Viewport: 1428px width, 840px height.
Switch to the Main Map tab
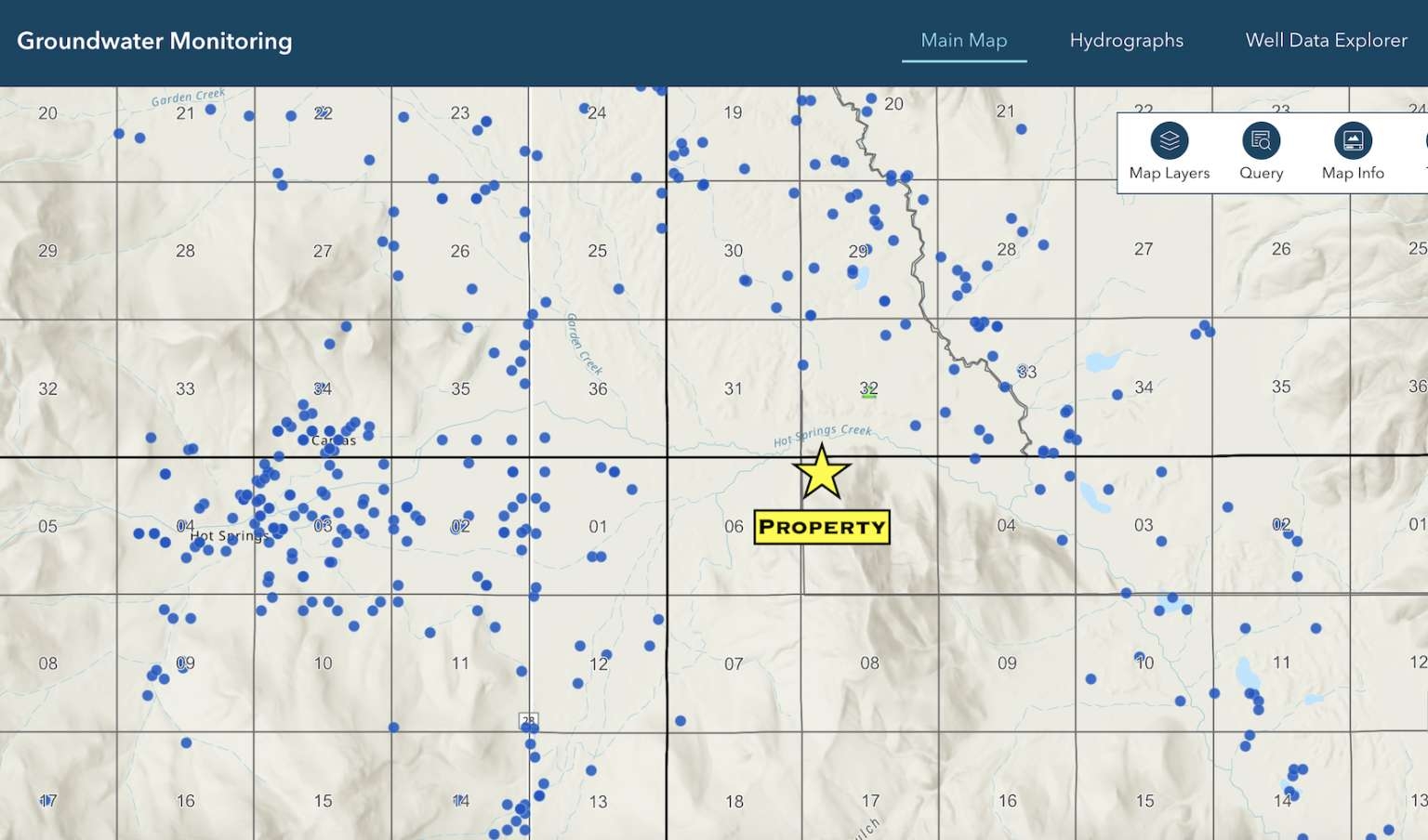tap(963, 40)
